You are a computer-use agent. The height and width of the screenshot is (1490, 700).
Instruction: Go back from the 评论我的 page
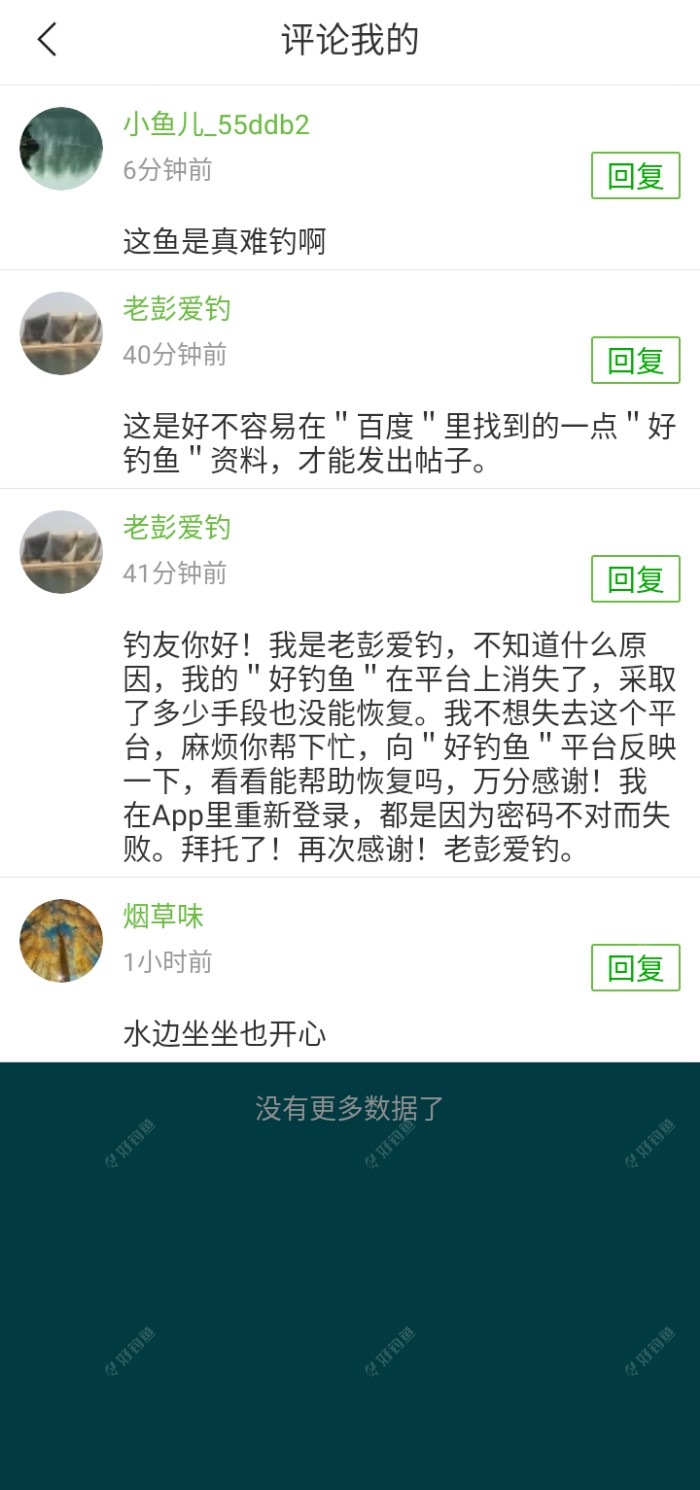(47, 41)
